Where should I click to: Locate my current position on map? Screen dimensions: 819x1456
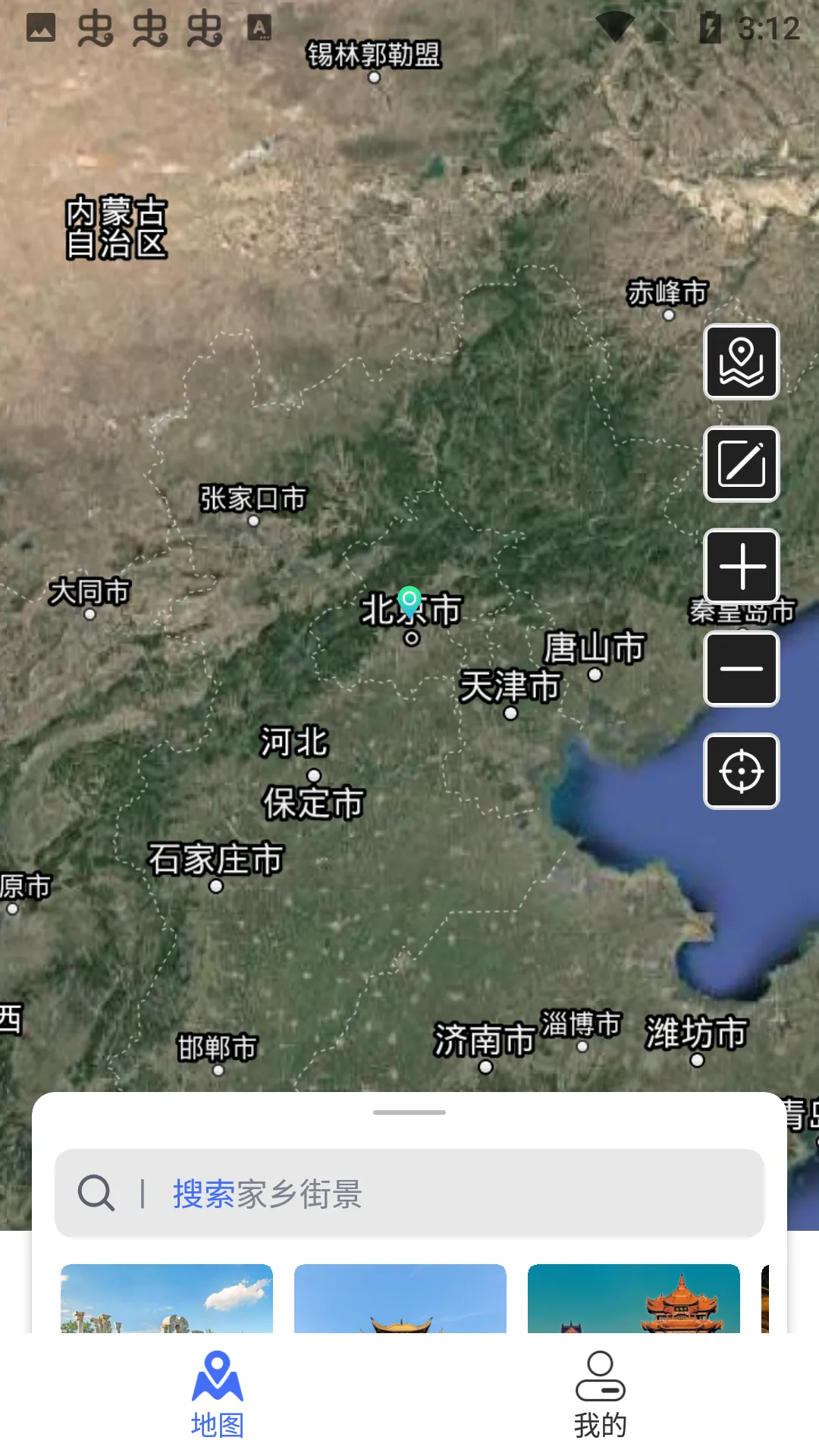point(741,771)
